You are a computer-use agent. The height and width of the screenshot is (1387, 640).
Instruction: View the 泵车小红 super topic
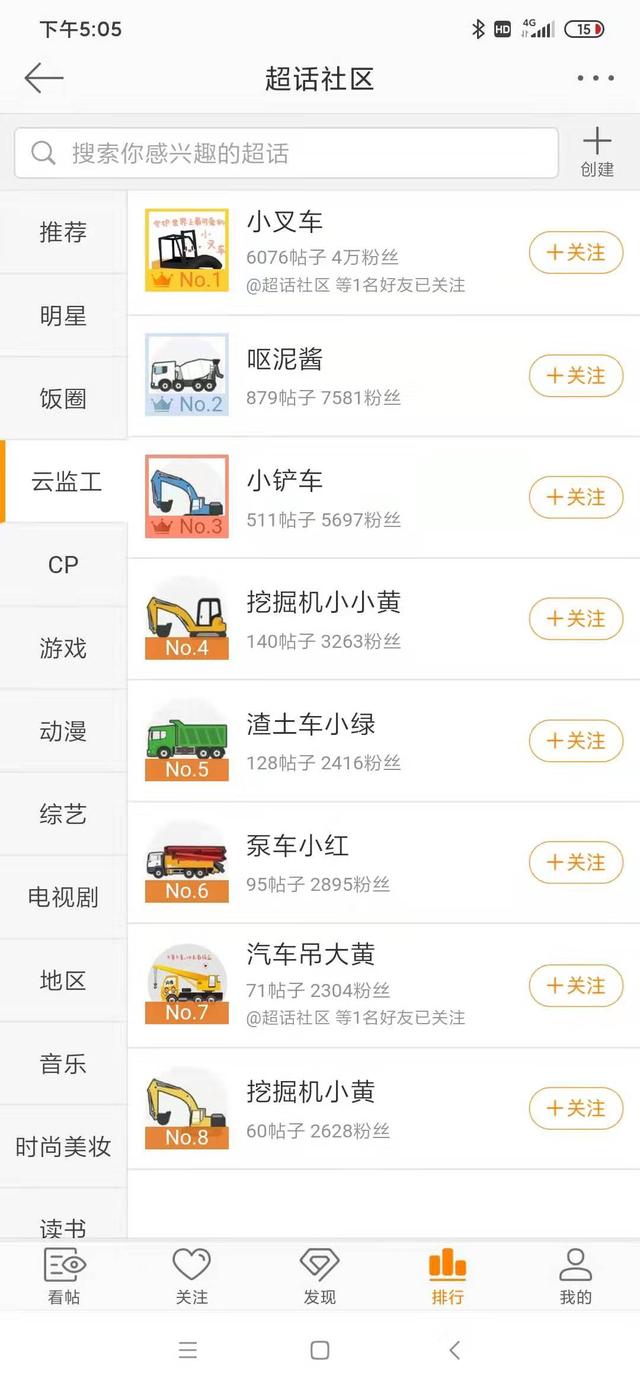[x=298, y=846]
